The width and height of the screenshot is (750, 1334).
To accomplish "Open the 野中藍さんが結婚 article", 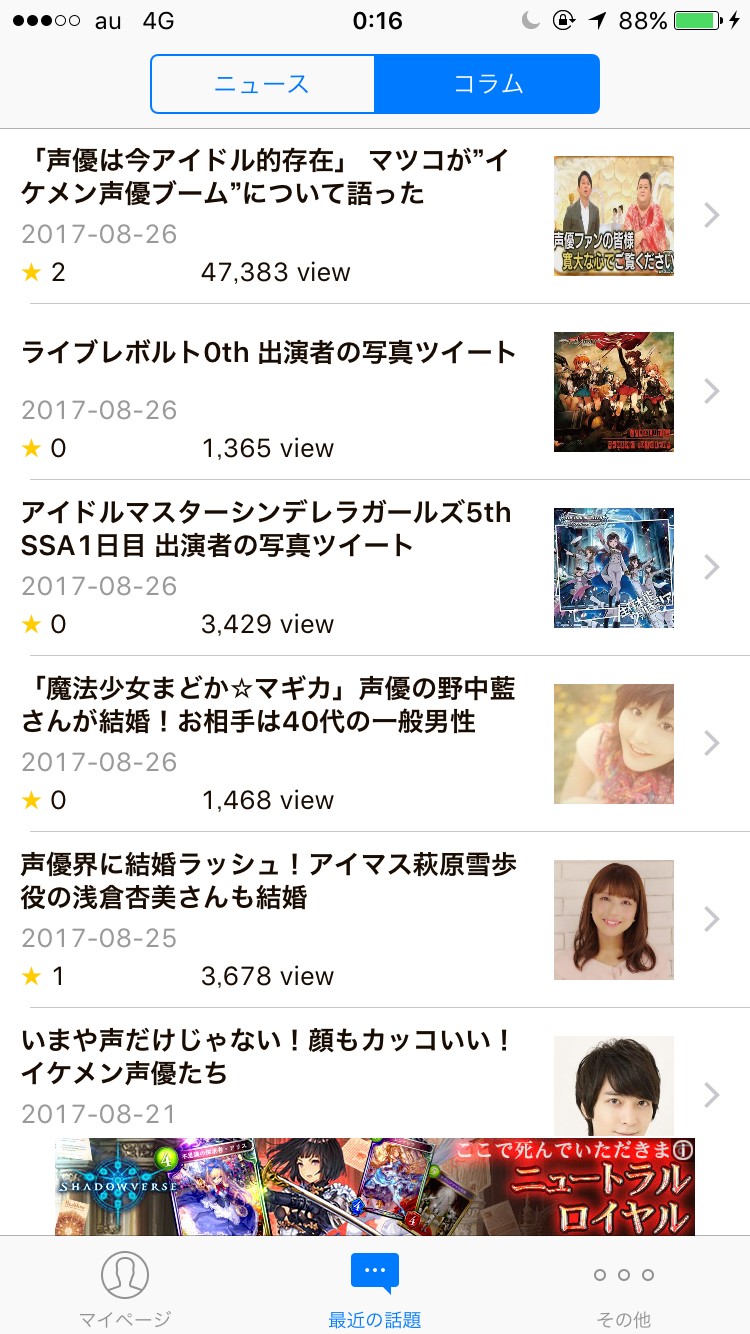I will (x=270, y=705).
